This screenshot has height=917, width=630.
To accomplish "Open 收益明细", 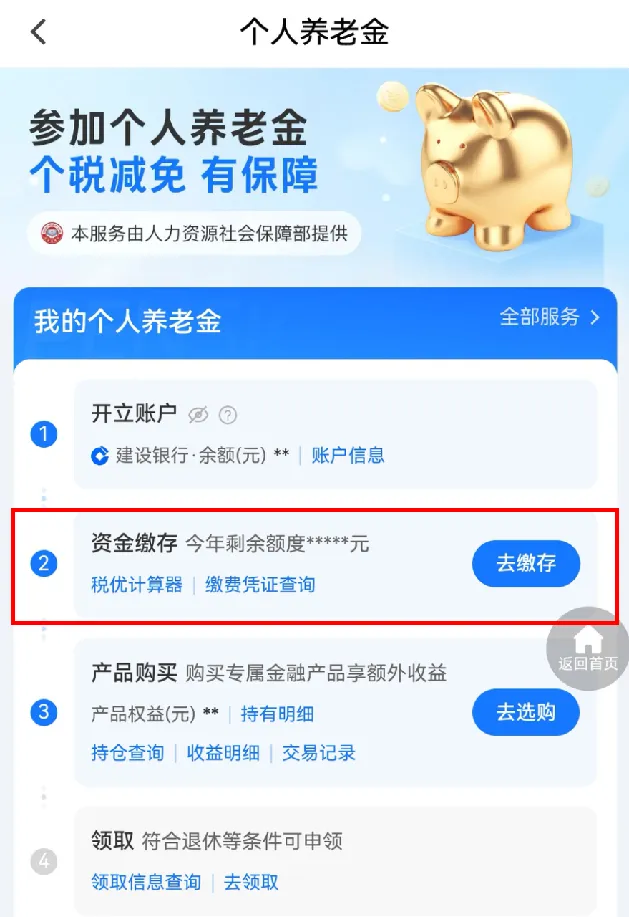I will (223, 752).
